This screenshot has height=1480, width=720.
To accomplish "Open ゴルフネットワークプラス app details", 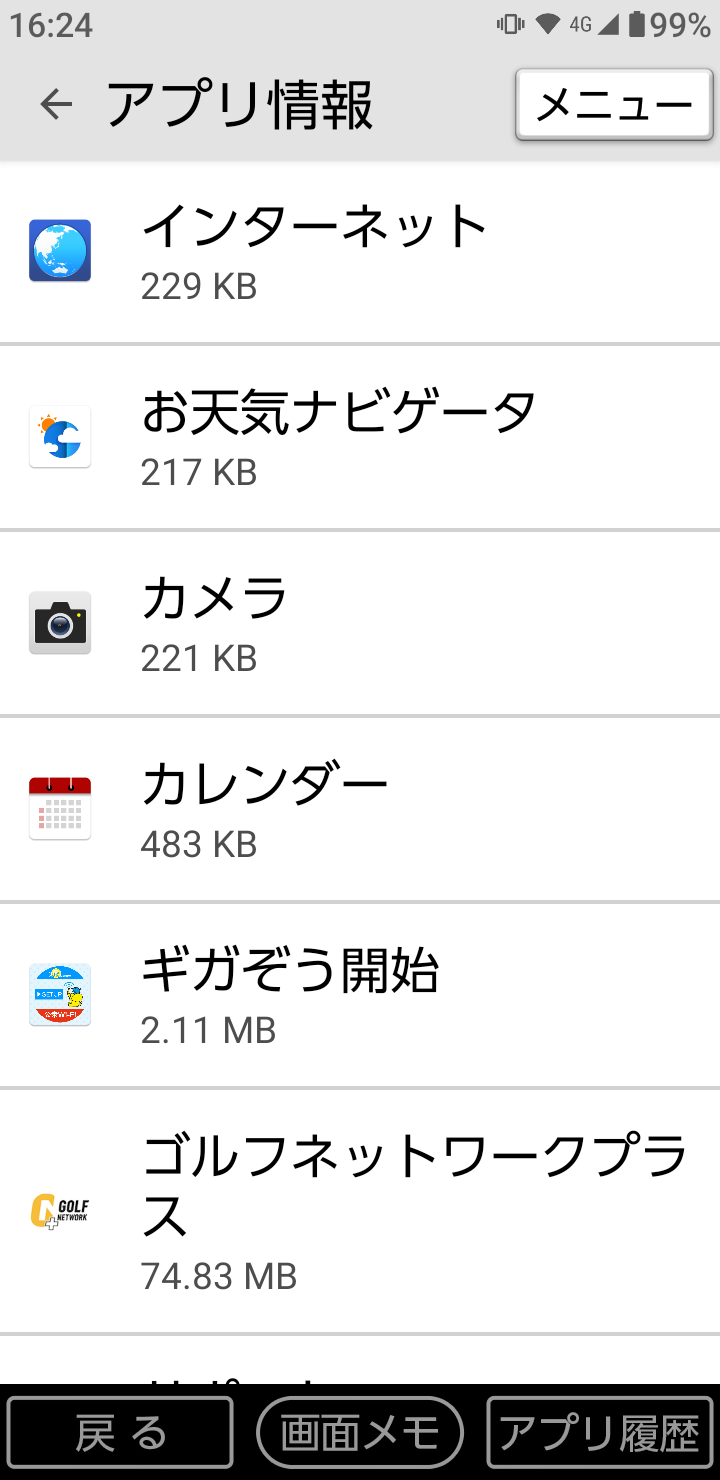I will coord(360,1211).
